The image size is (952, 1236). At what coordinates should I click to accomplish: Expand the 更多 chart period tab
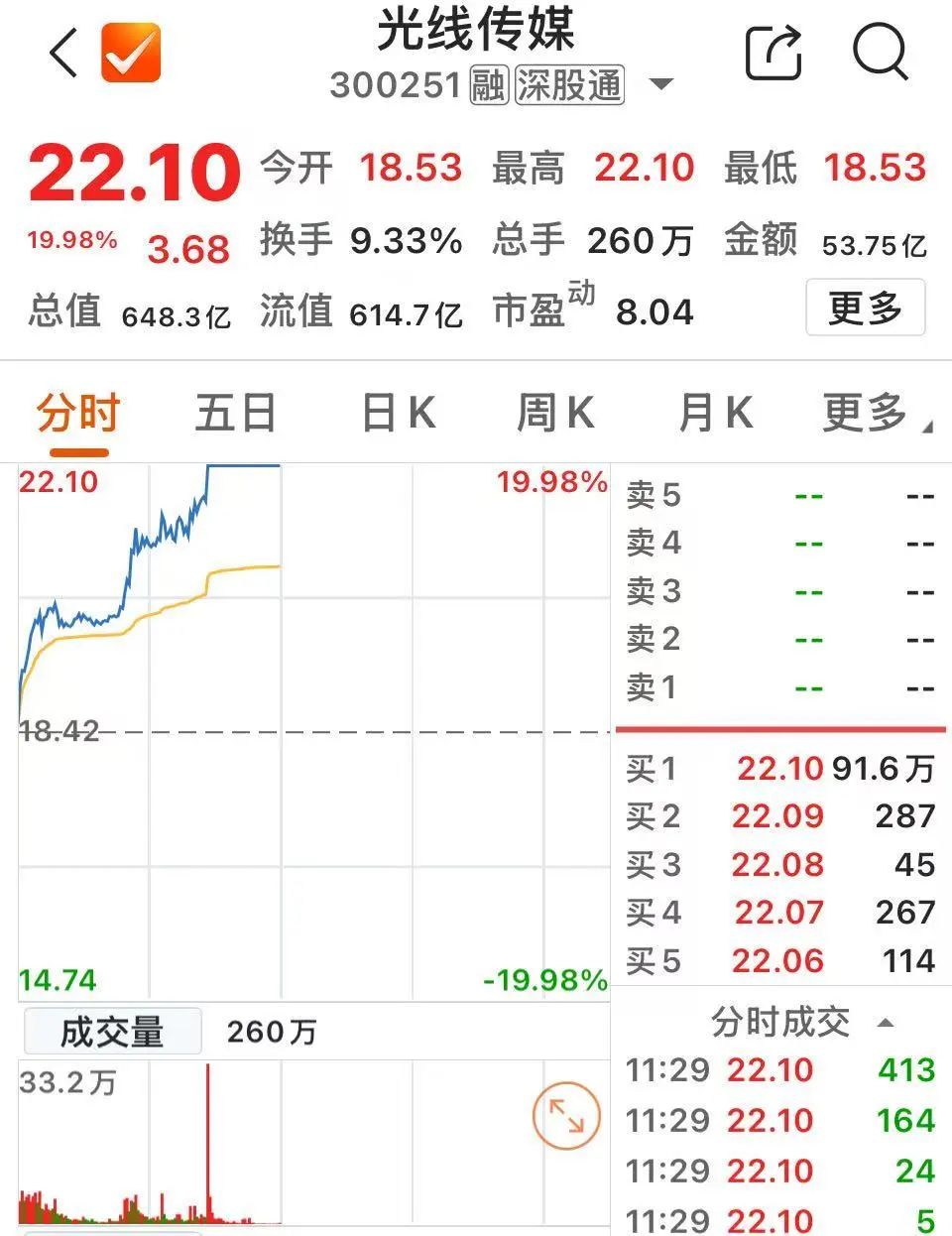873,413
